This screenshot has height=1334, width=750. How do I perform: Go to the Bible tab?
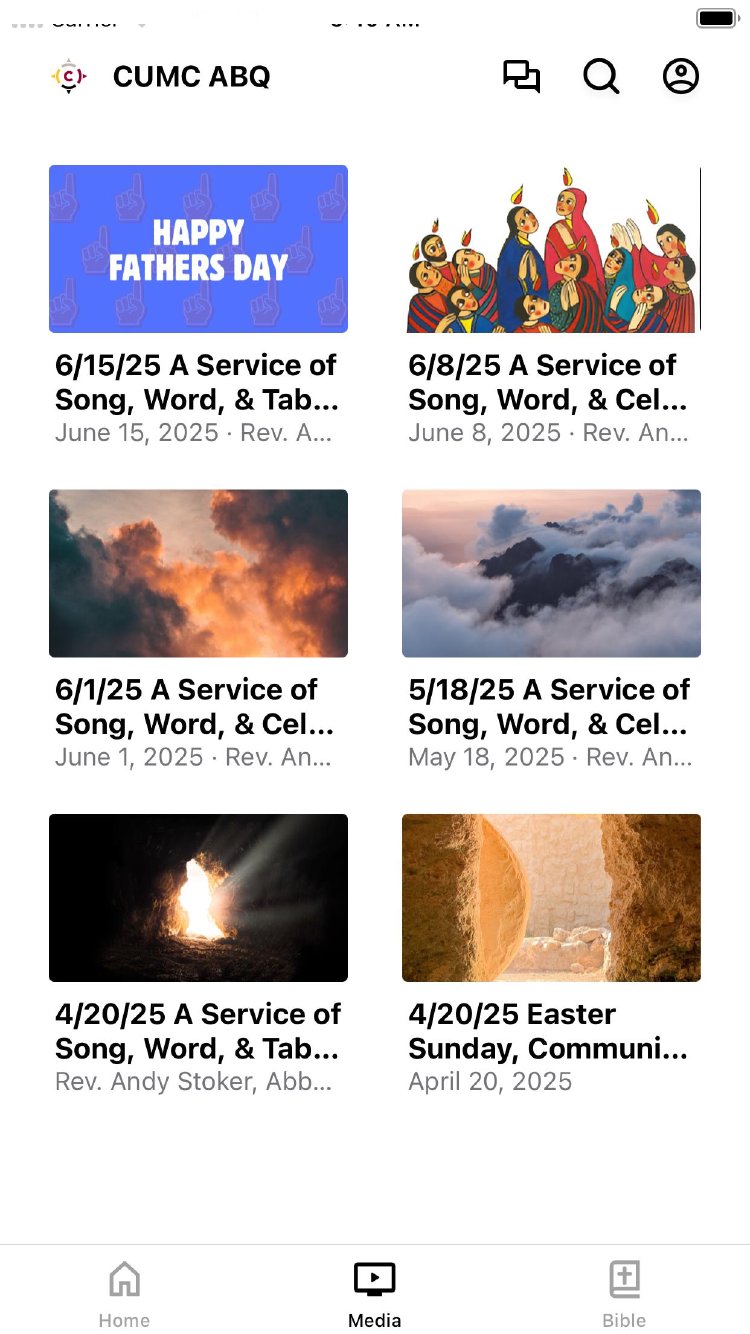pyautogui.click(x=624, y=1293)
